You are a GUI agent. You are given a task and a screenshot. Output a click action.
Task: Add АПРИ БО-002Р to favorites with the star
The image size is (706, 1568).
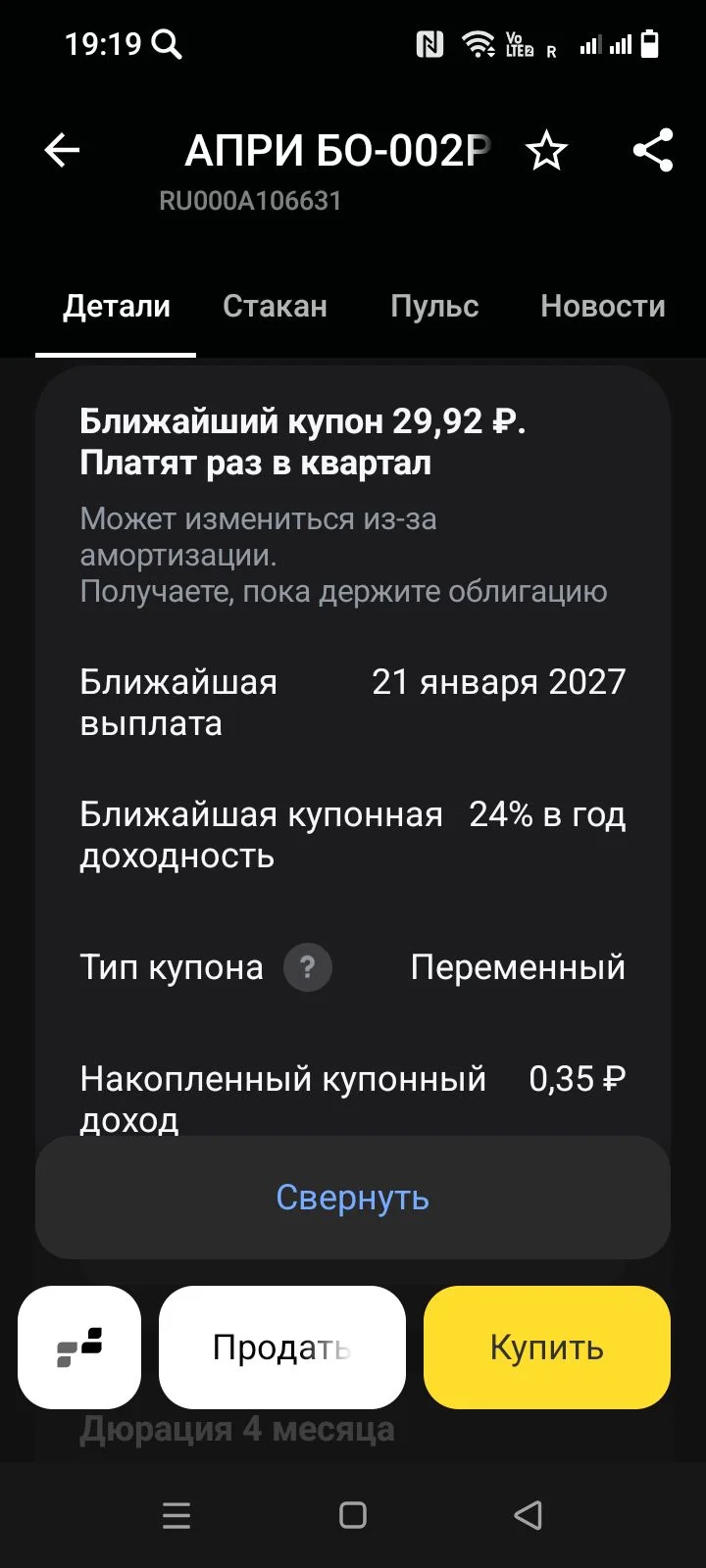tap(546, 151)
